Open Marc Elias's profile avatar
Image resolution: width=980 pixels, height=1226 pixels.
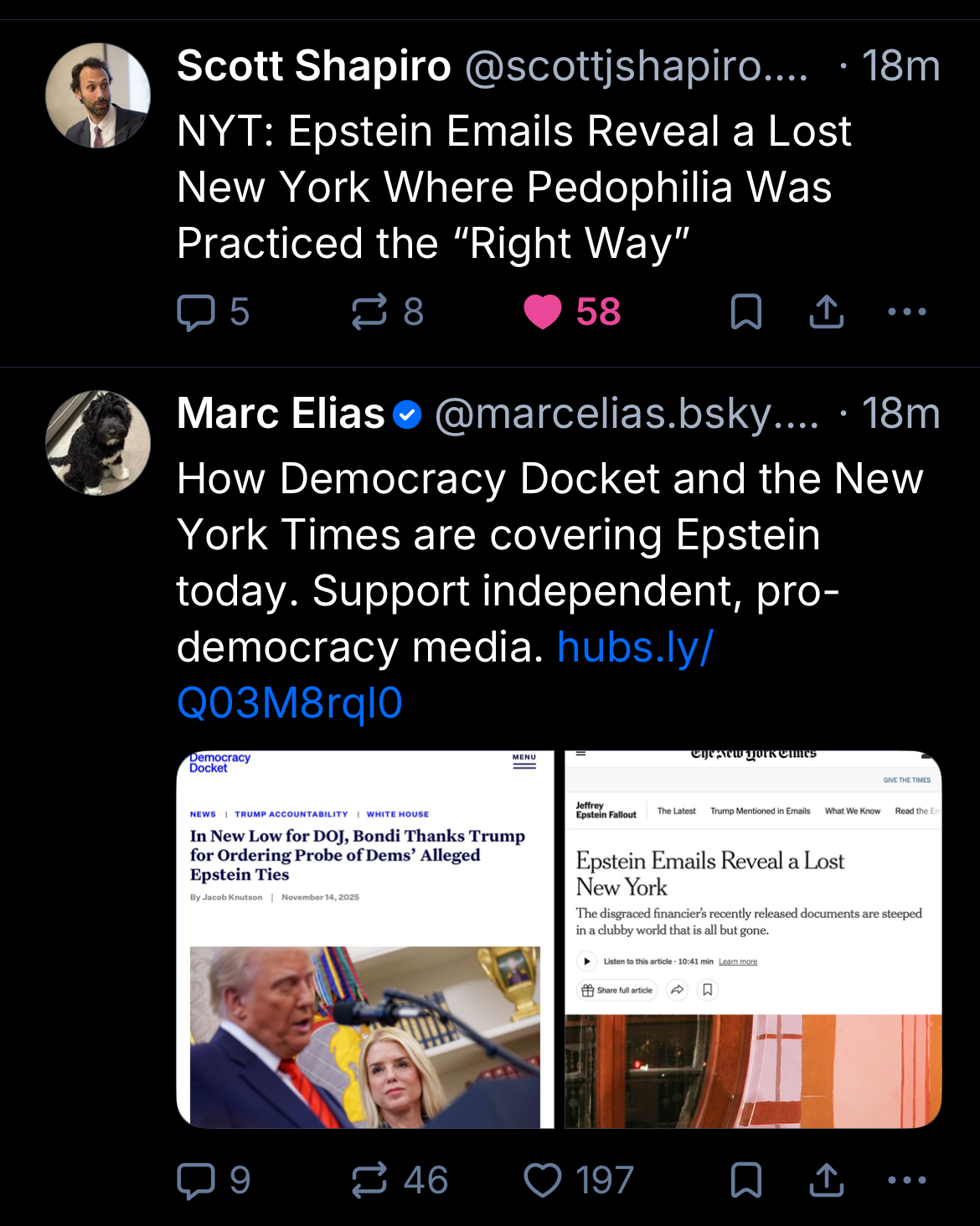click(x=98, y=443)
